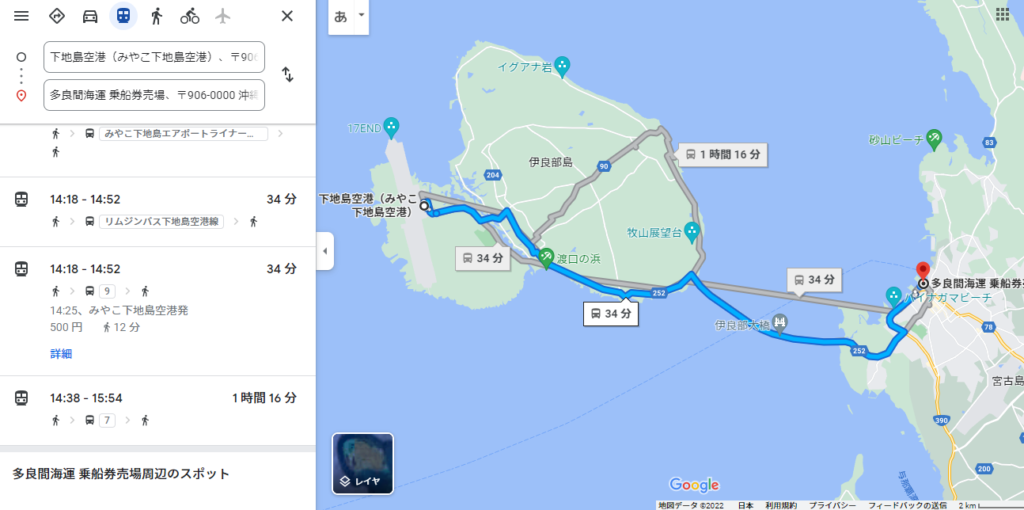Select the 14:38 - 15:54 bus 7 route

click(158, 408)
